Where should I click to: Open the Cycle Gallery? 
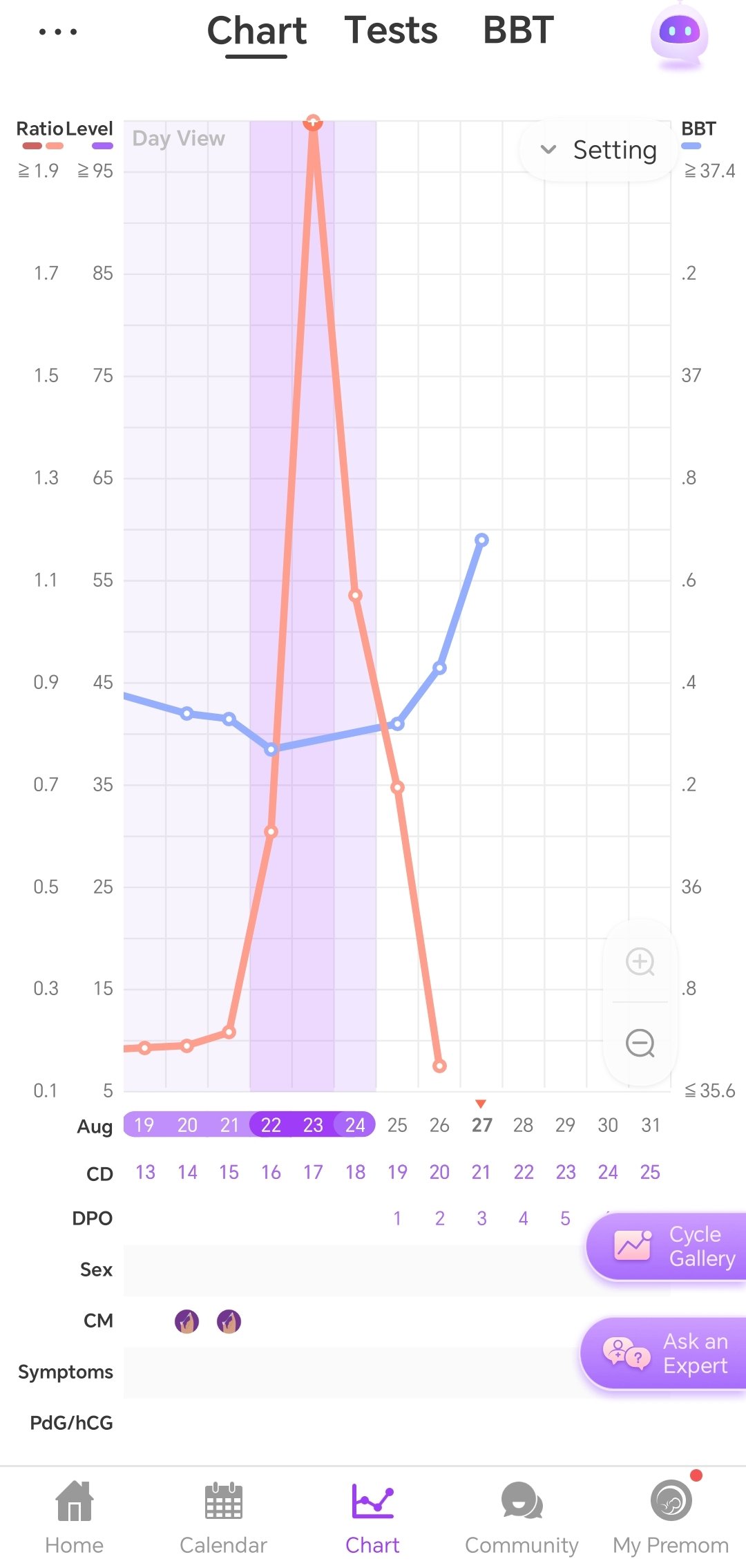(x=668, y=1246)
